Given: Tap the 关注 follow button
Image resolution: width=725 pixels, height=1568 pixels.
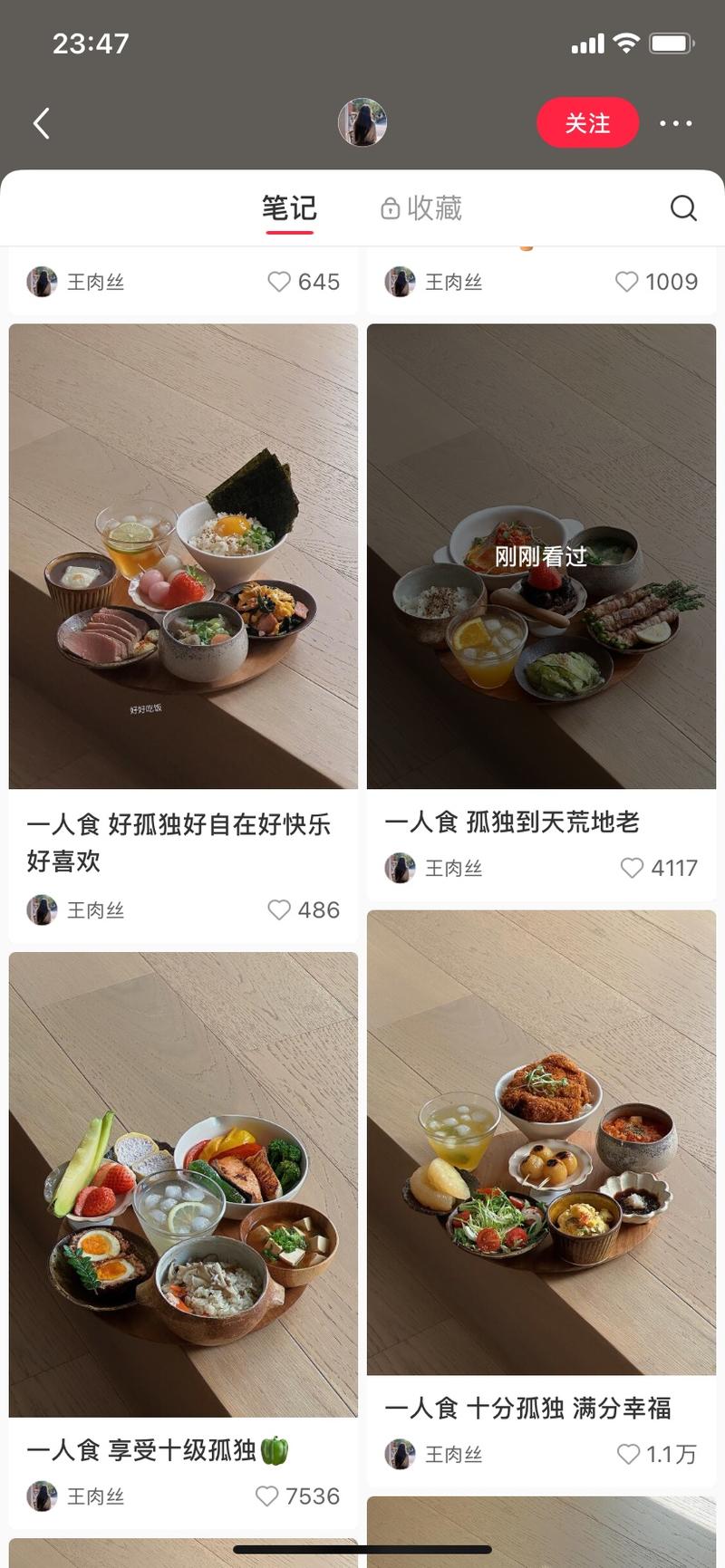Looking at the screenshot, I should (587, 123).
